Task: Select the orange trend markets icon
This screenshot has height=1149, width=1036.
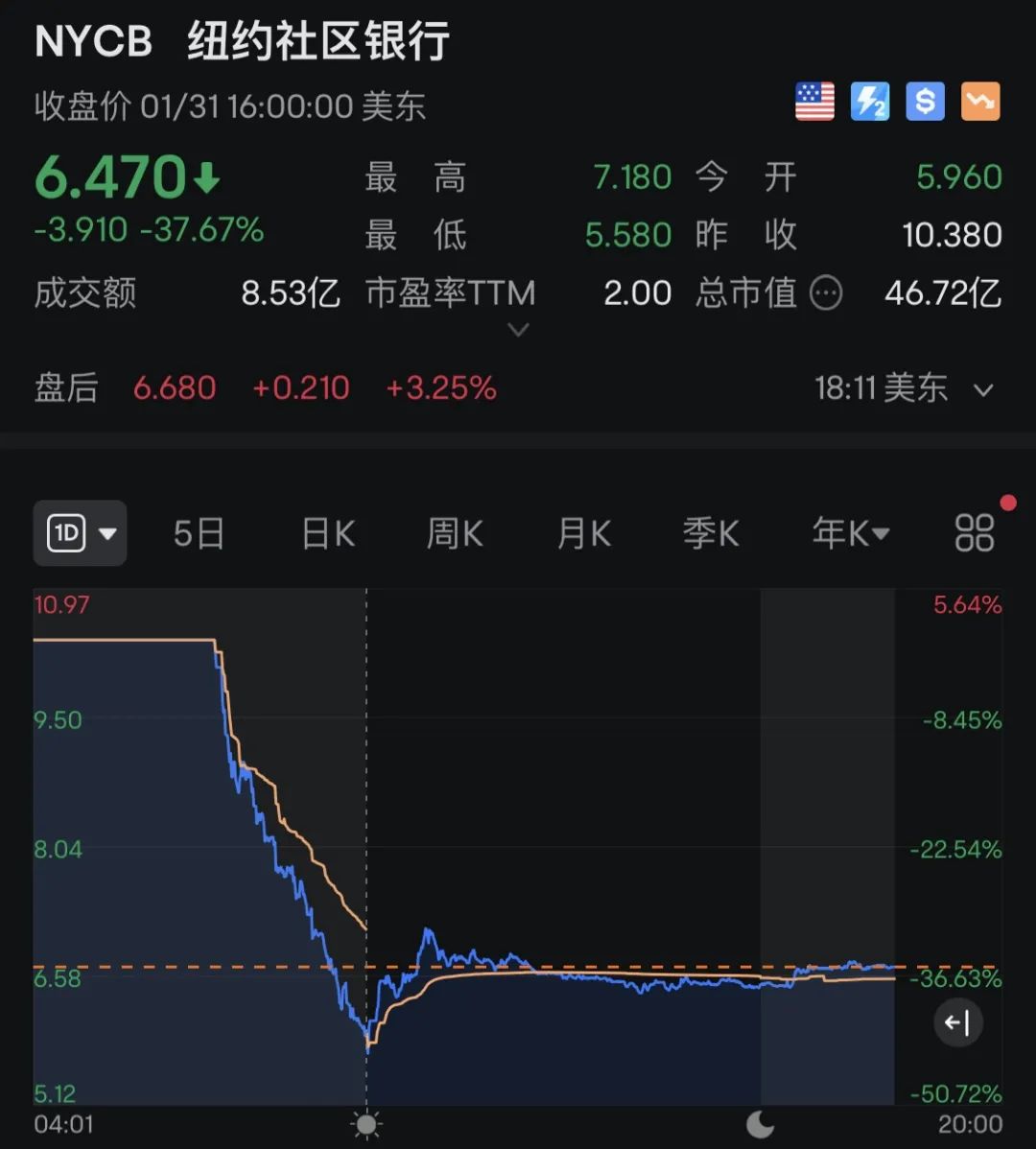Action: pos(979,101)
